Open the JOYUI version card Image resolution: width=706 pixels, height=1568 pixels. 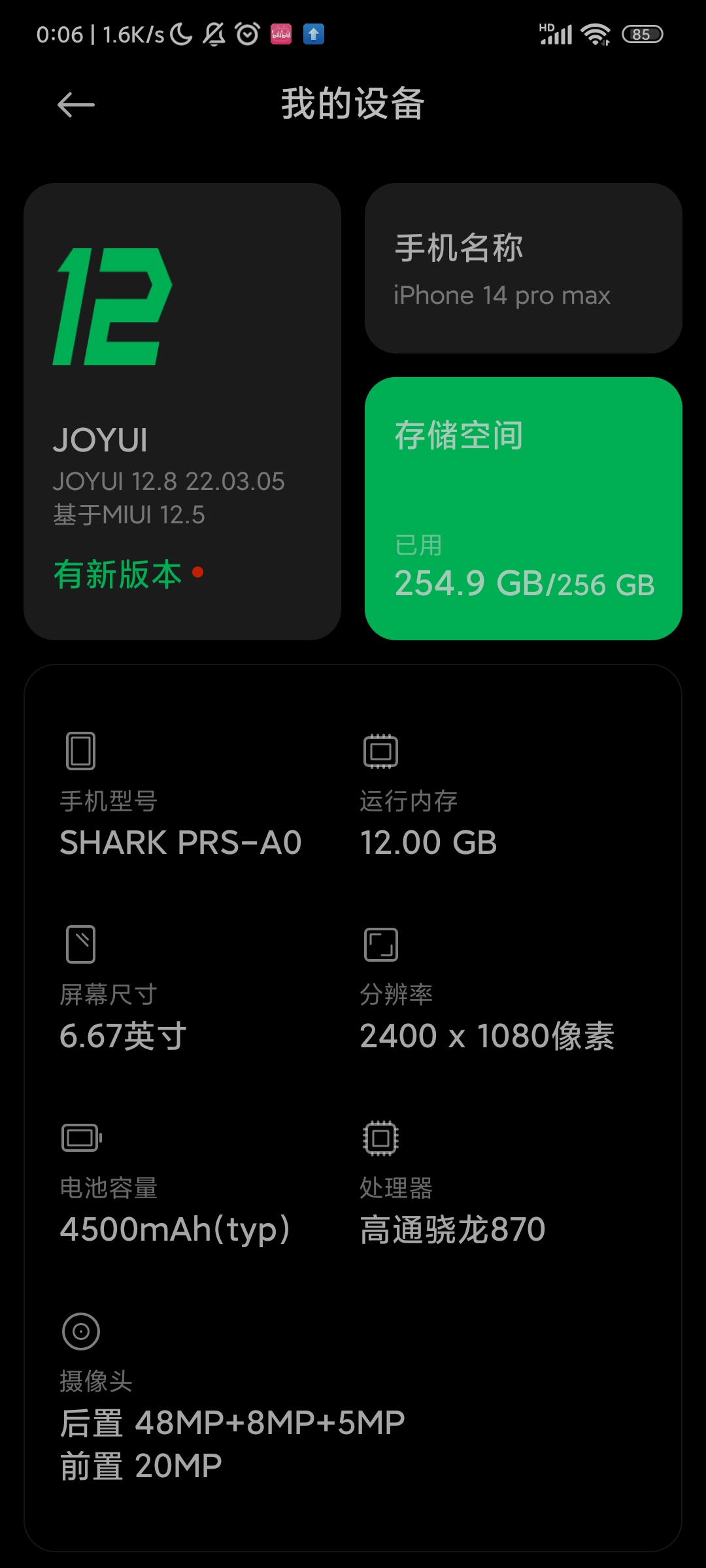coord(182,412)
